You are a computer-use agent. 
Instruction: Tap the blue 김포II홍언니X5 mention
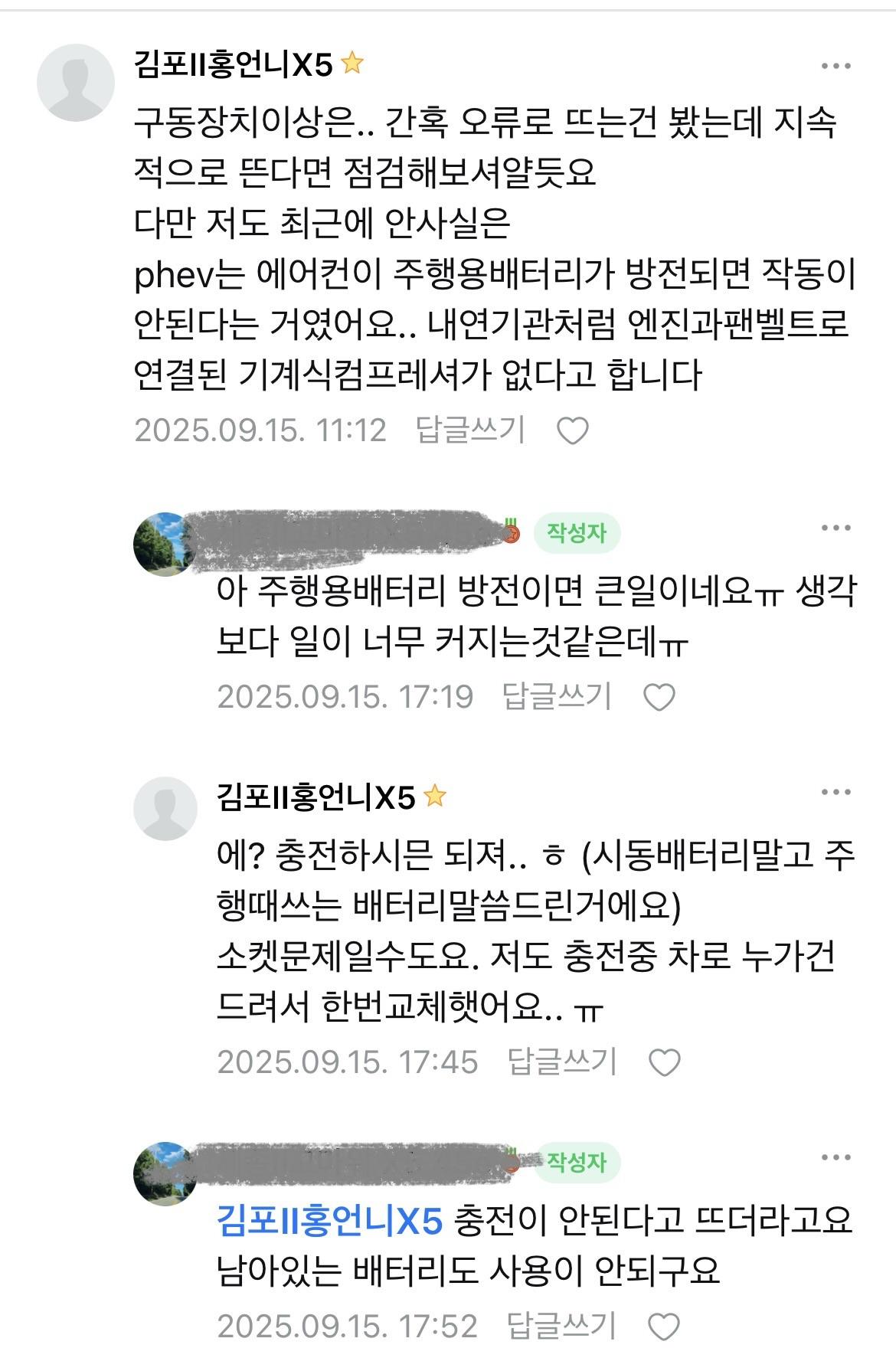click(x=330, y=1220)
